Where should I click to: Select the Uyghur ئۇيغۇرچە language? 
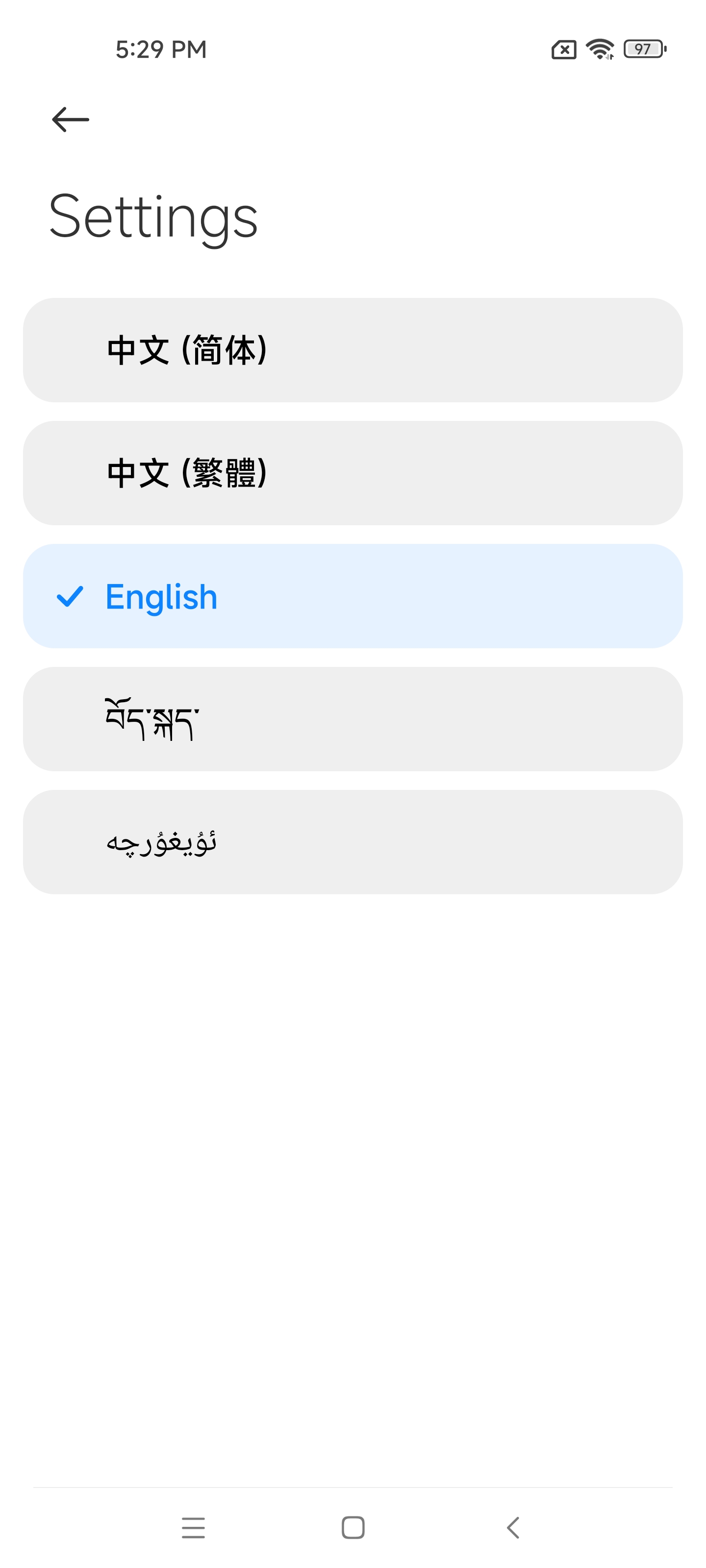(x=352, y=842)
